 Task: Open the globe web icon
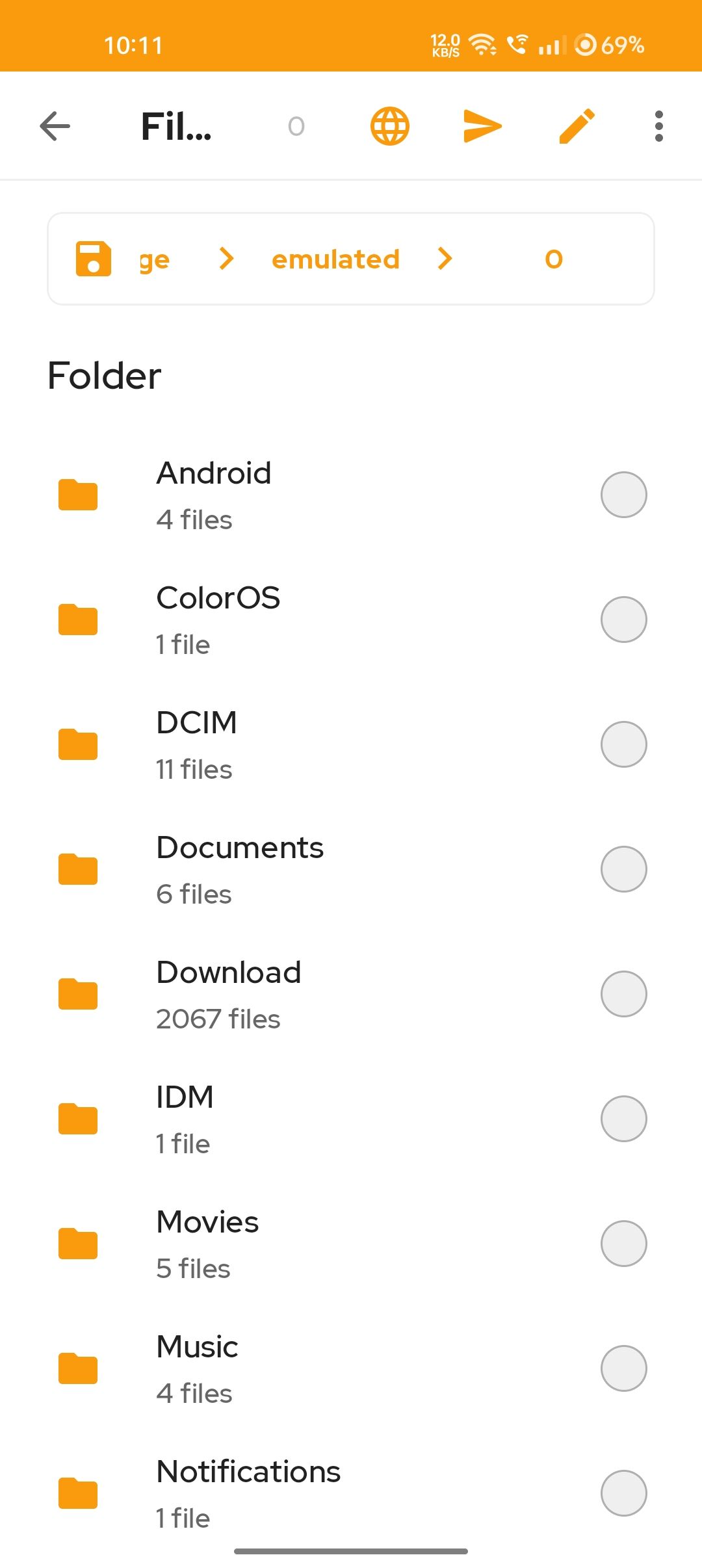pyautogui.click(x=389, y=126)
